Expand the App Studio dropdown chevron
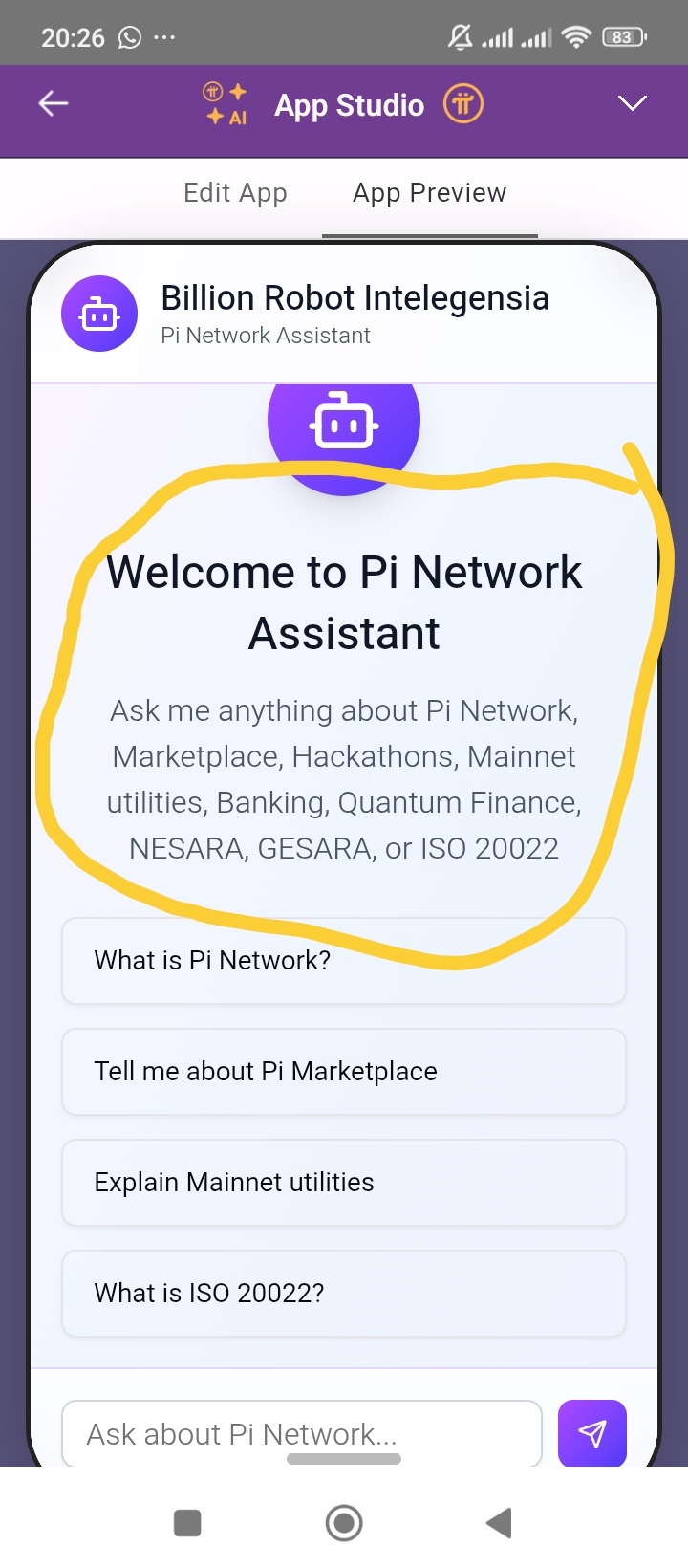 (x=632, y=103)
